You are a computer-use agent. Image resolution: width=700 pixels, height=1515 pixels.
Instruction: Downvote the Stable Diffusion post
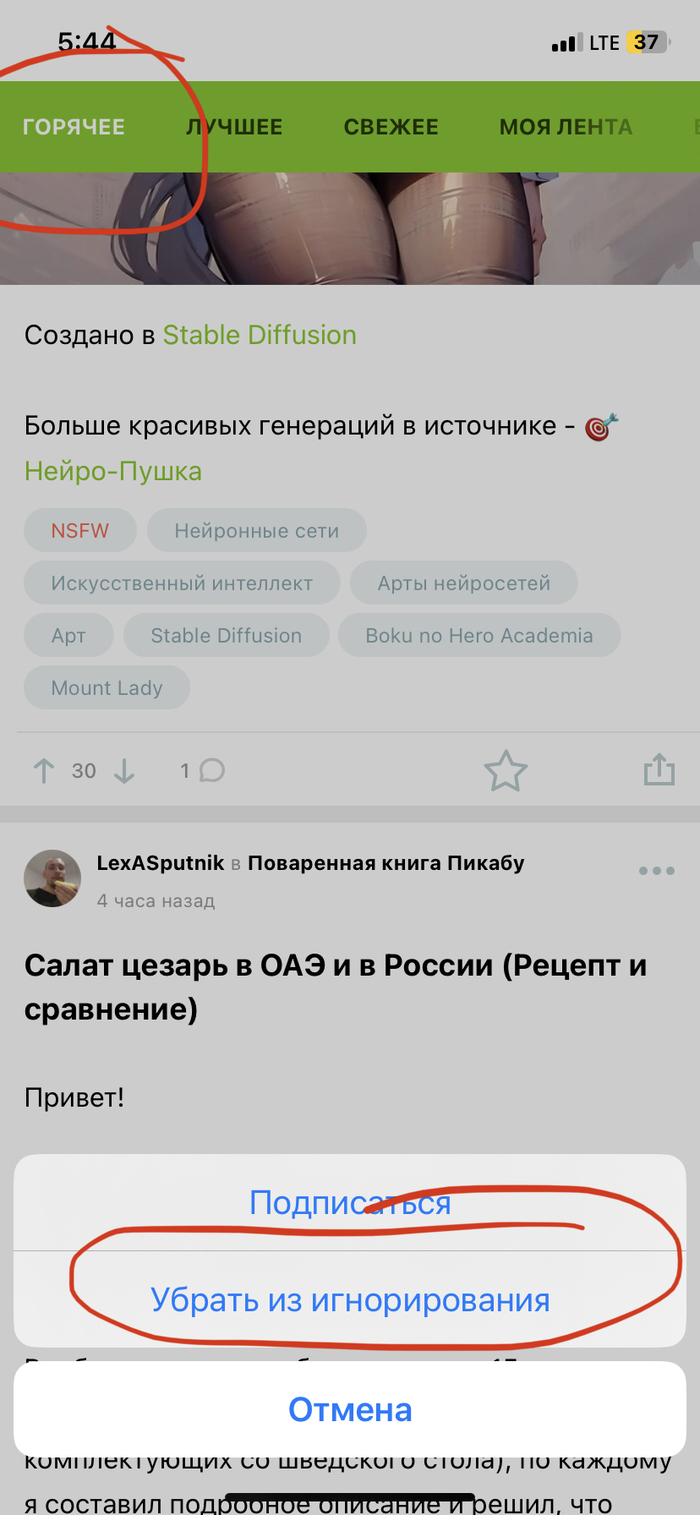click(x=123, y=770)
